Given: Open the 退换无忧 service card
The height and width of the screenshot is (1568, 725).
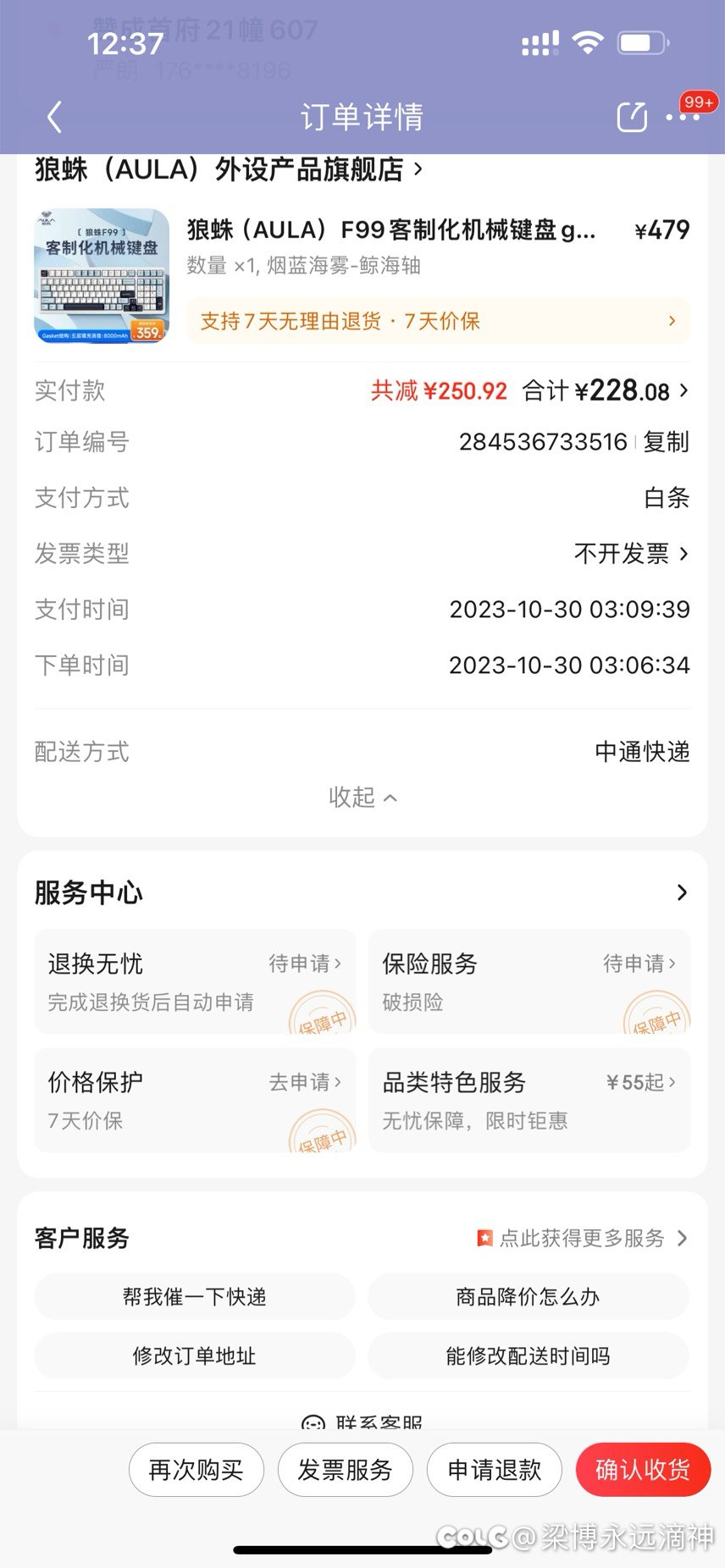Looking at the screenshot, I should tap(195, 981).
